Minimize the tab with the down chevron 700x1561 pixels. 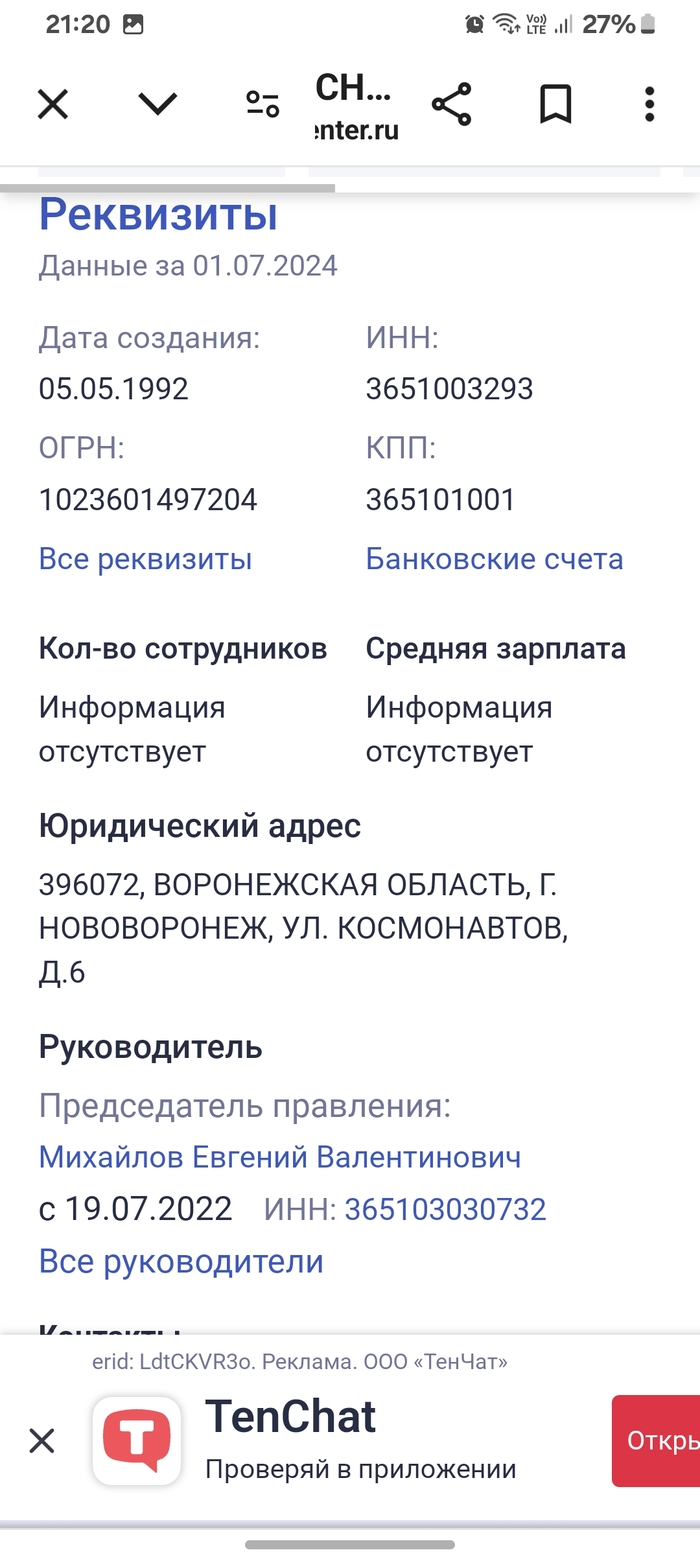coord(157,103)
